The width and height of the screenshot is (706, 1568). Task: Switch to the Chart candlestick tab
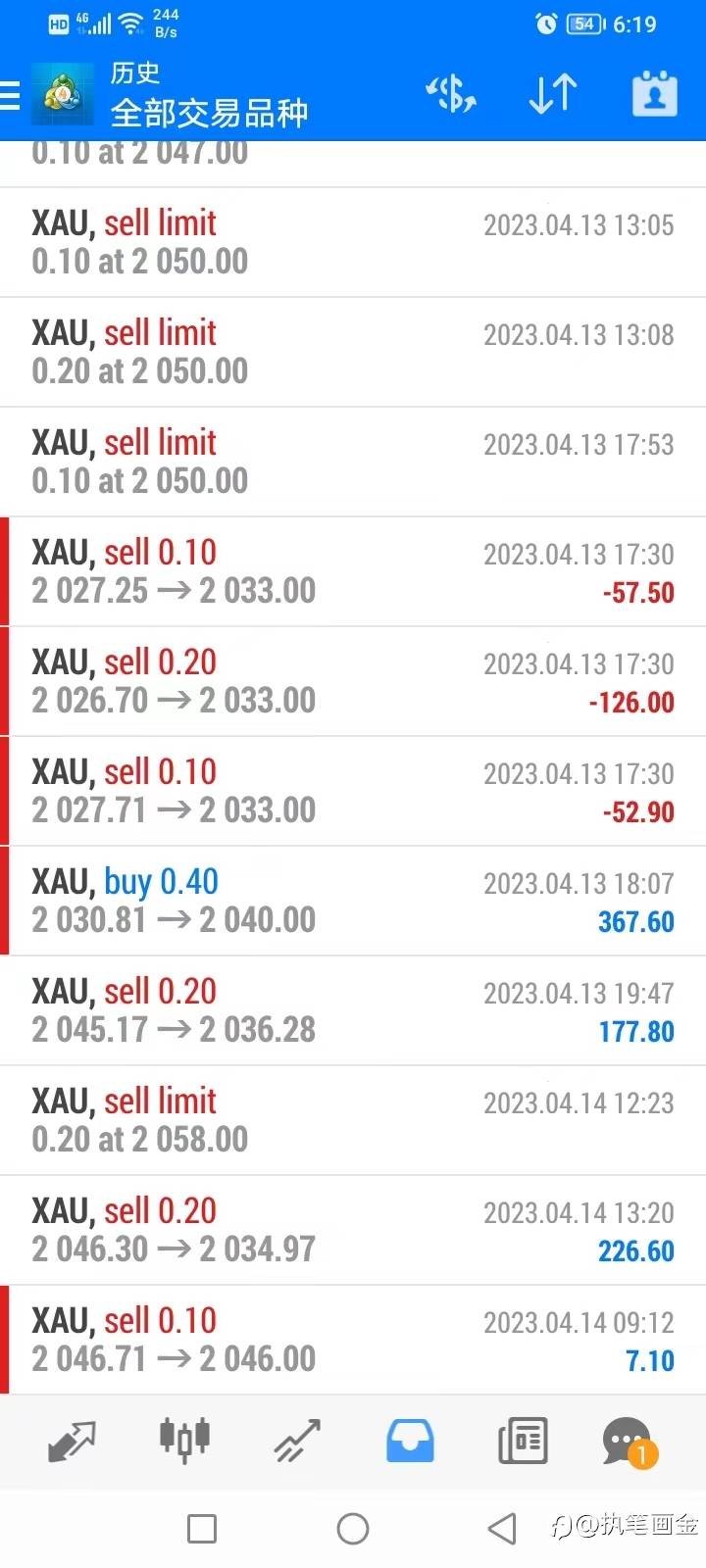tap(184, 1441)
